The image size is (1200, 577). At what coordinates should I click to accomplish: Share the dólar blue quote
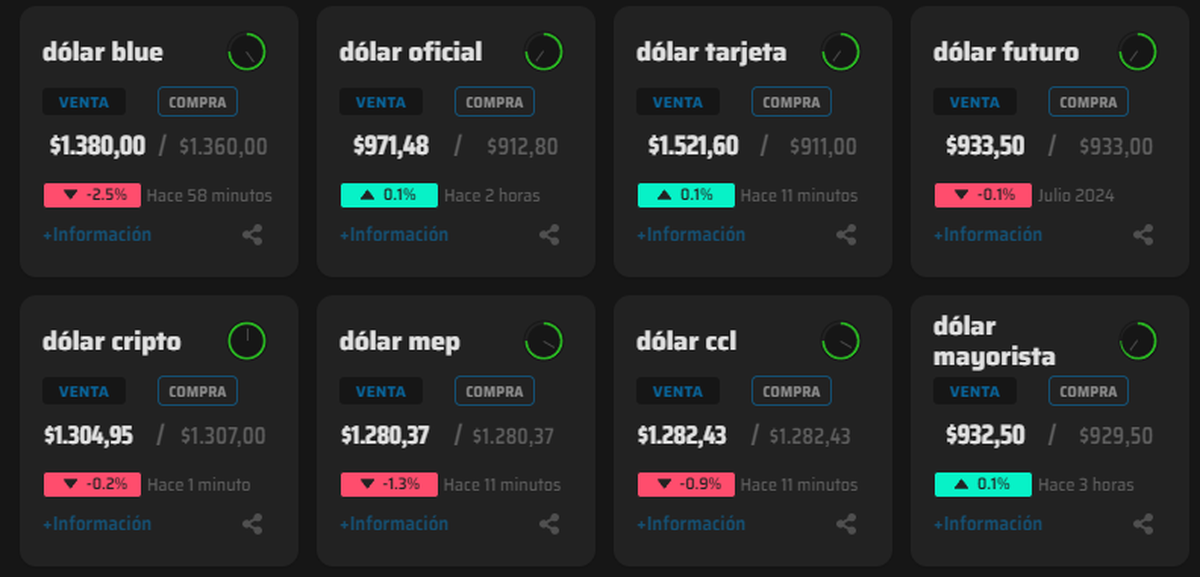[253, 236]
